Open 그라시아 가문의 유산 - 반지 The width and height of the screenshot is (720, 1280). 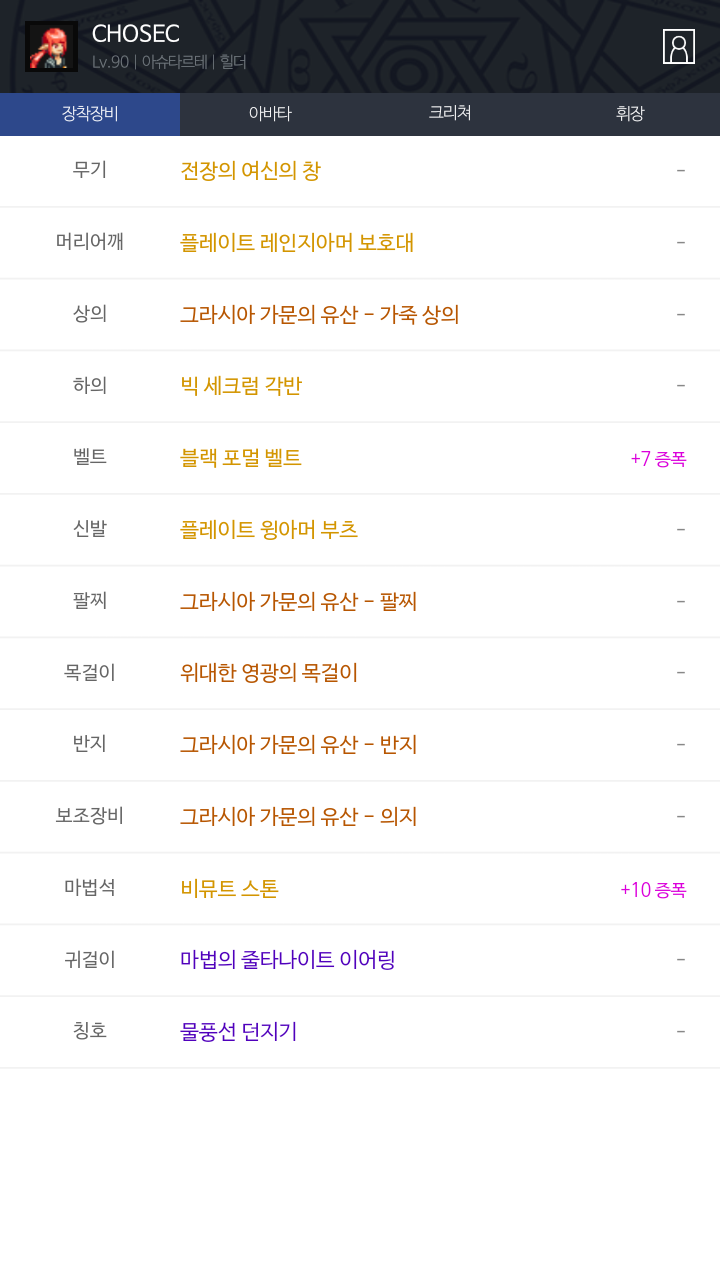298,745
